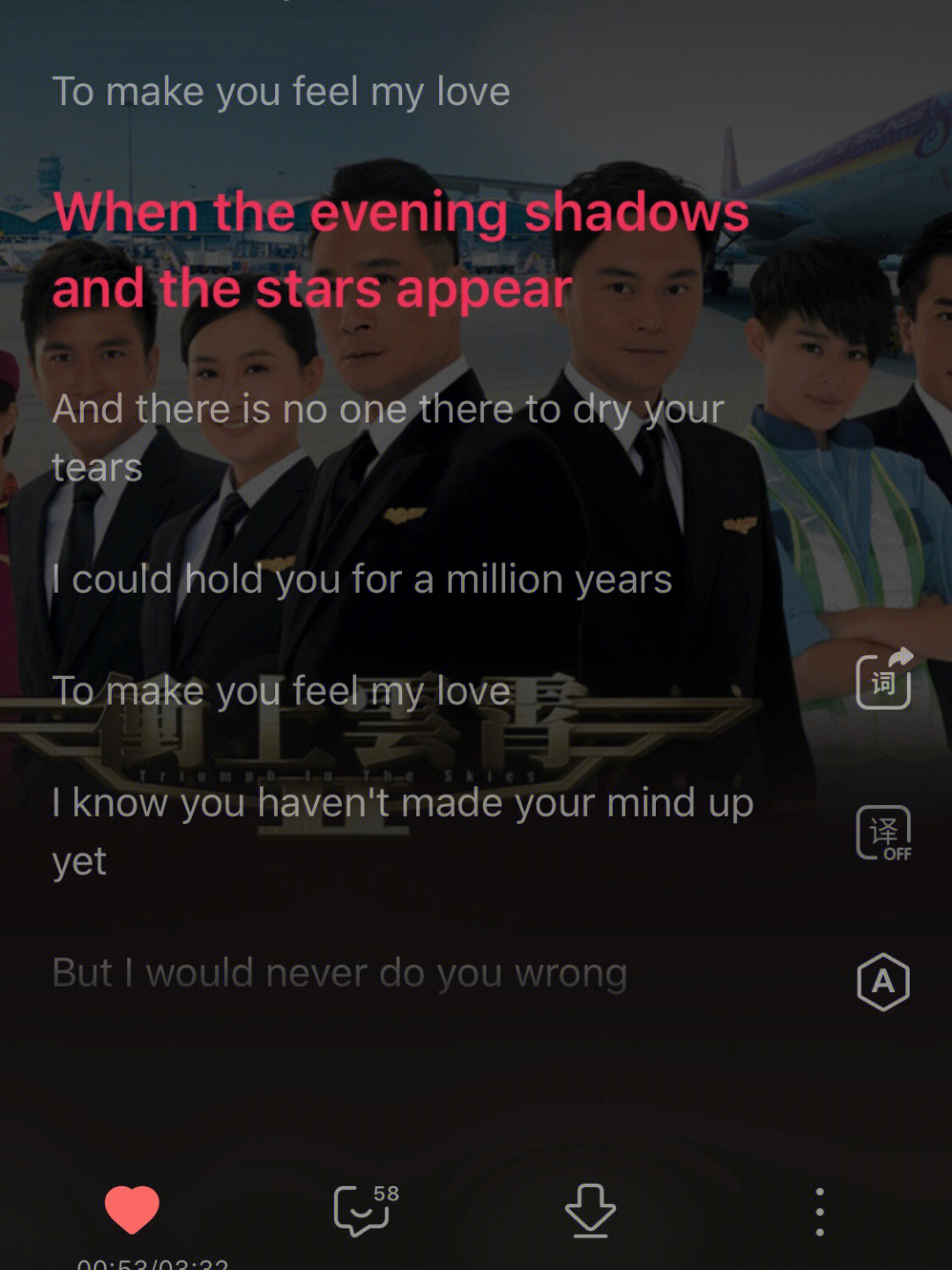
Task: Open the three-dot more options menu
Action: 820,1211
